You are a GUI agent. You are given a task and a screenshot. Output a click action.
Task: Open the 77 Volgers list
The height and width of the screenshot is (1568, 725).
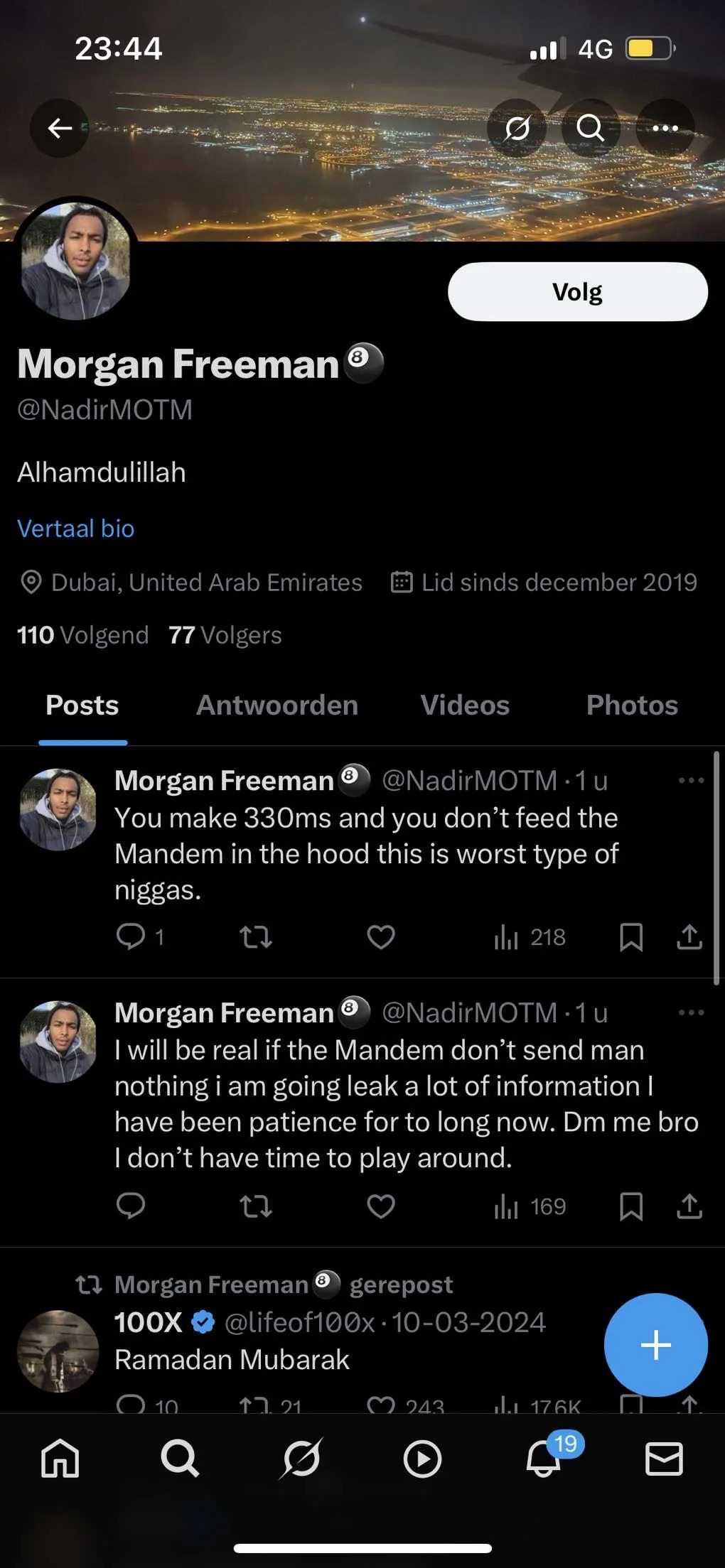point(225,634)
